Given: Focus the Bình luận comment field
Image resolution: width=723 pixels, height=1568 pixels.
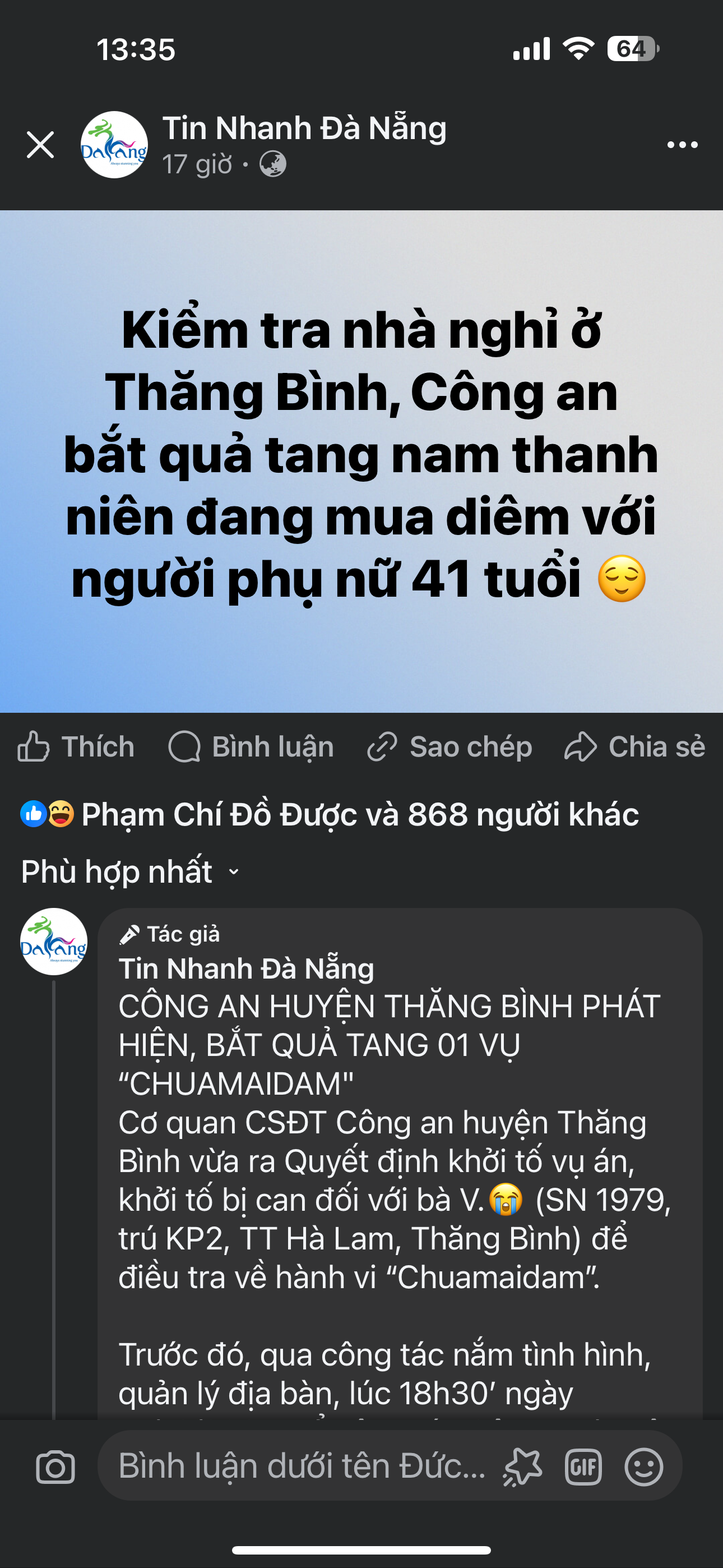Looking at the screenshot, I should pyautogui.click(x=302, y=1466).
